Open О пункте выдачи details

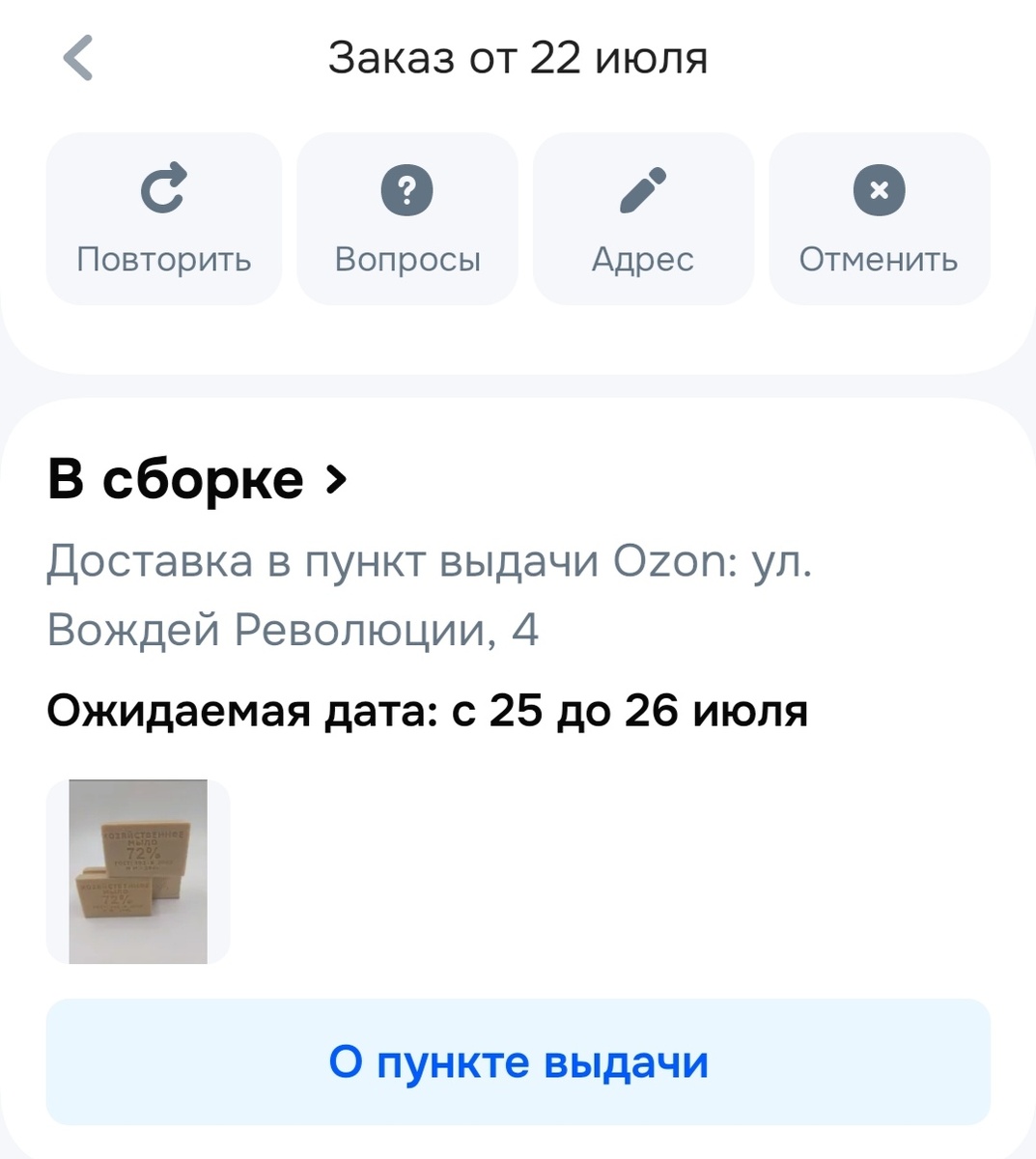click(x=518, y=1062)
